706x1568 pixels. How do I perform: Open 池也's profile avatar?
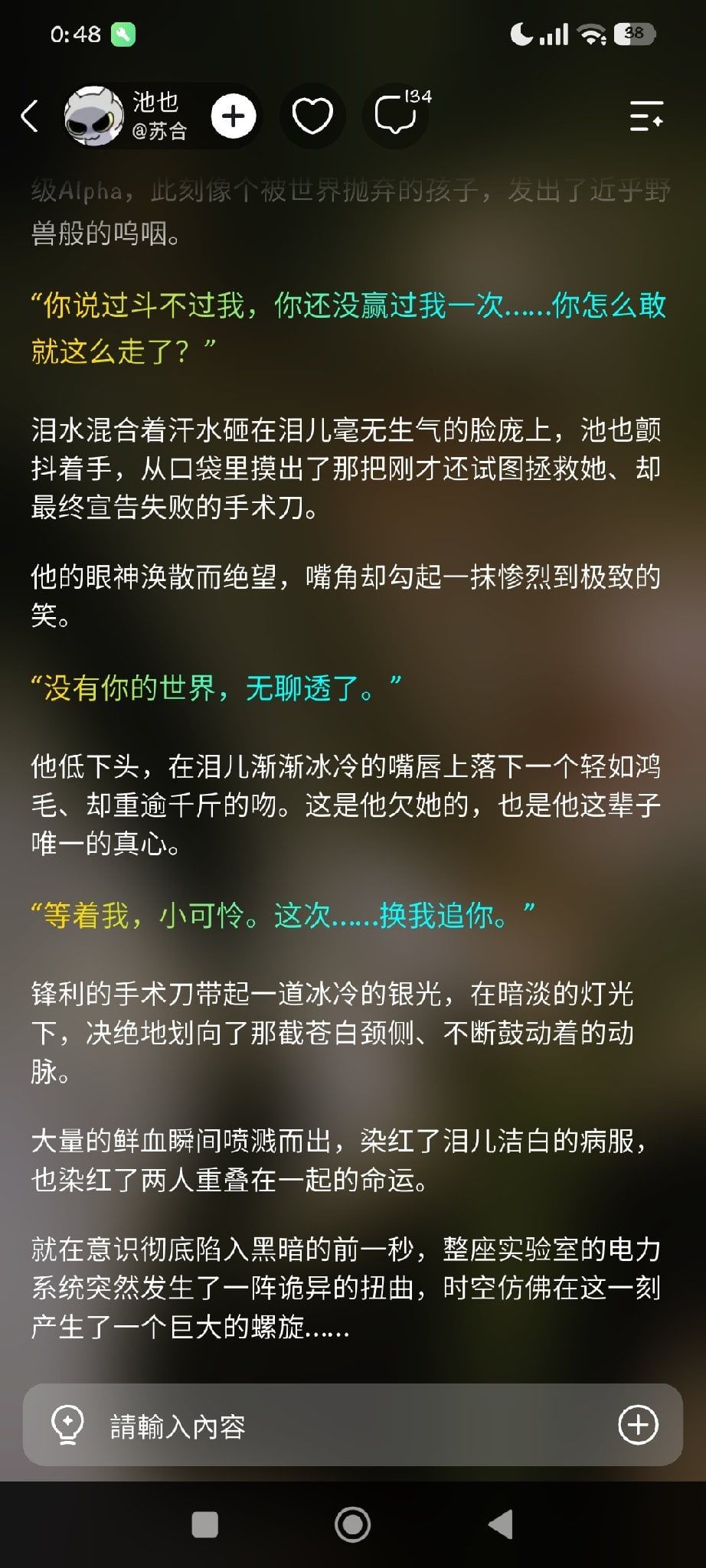click(94, 116)
